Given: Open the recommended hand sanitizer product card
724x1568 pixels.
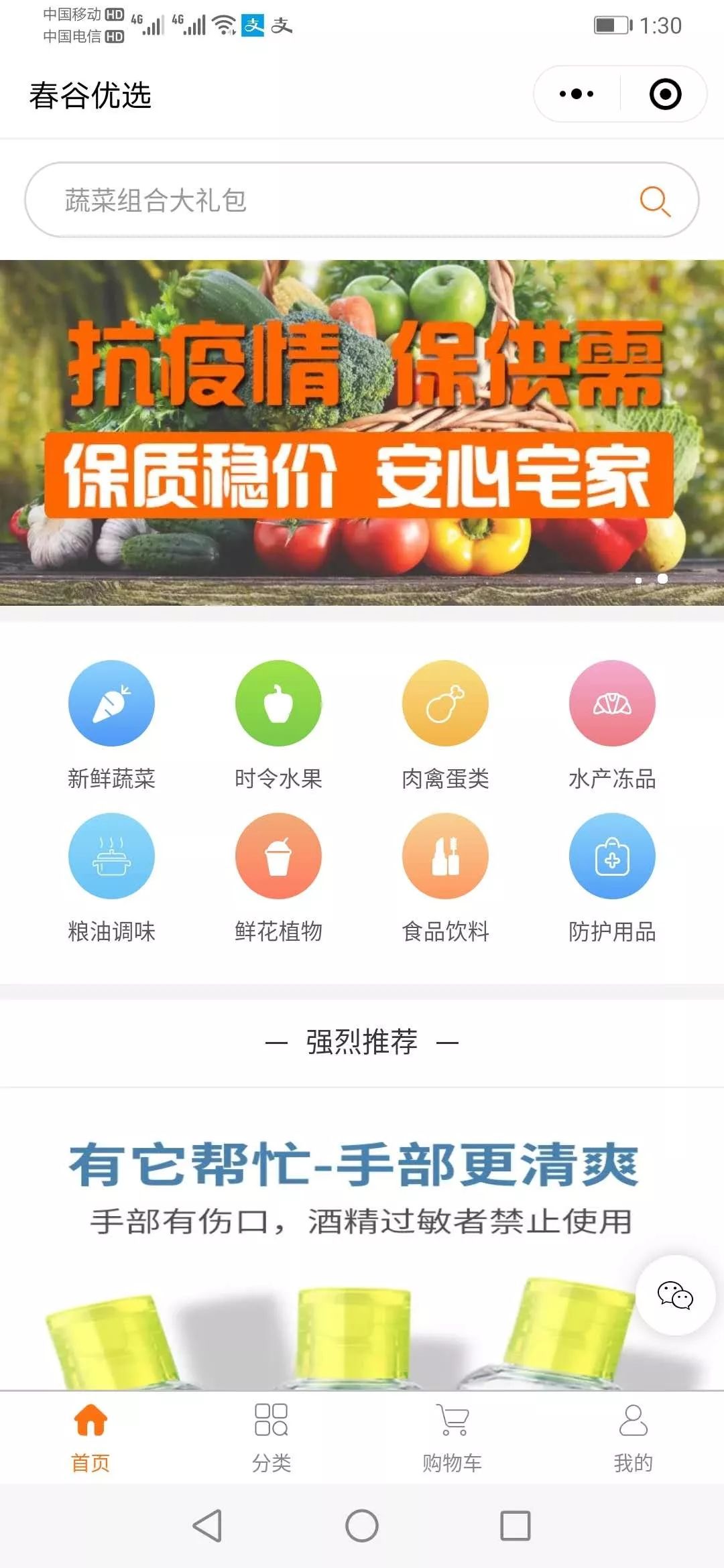Looking at the screenshot, I should 335,1240.
